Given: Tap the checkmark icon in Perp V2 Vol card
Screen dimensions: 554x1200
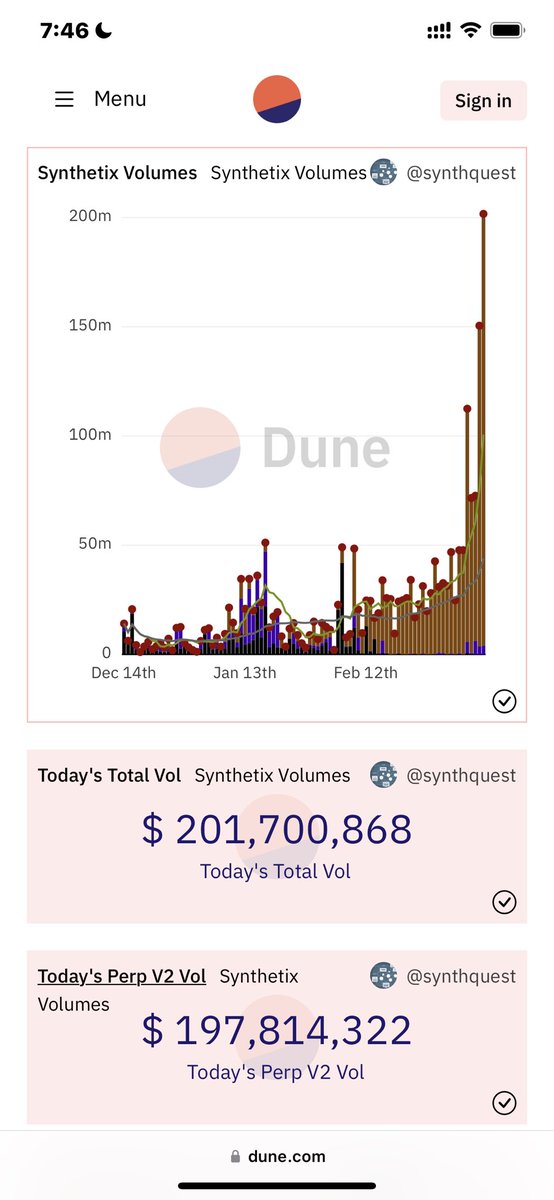Looking at the screenshot, I should coord(505,1102).
